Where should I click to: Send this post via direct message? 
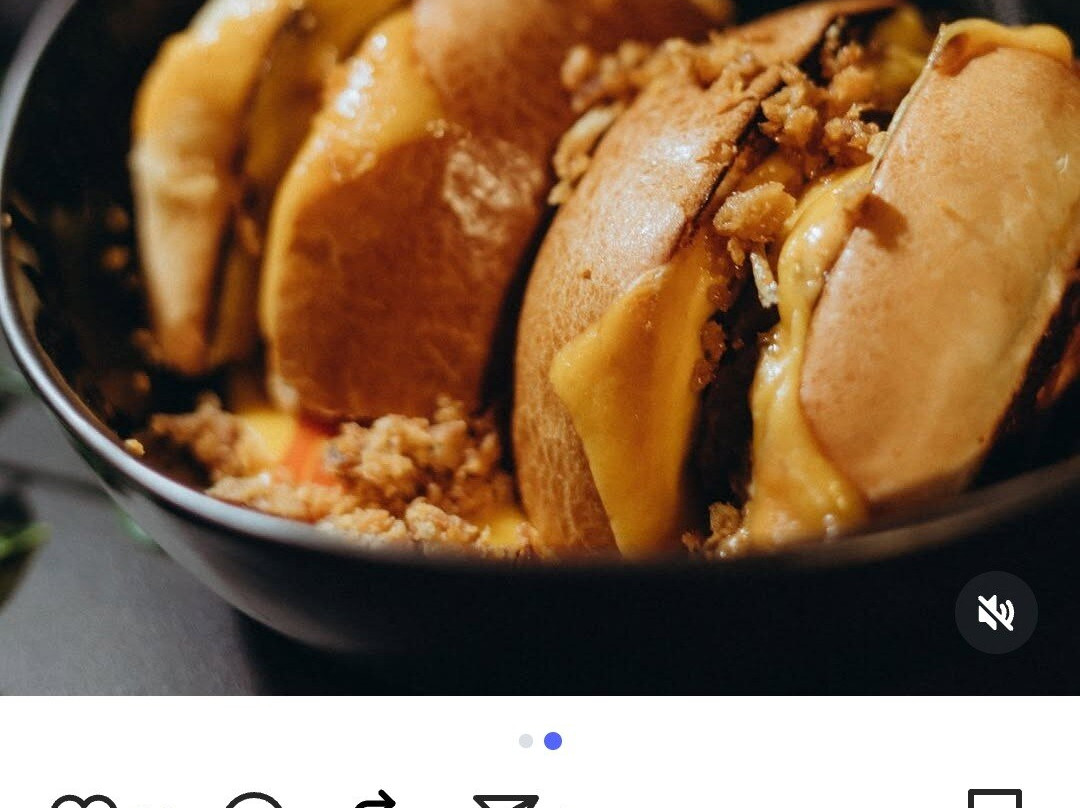[x=506, y=801]
